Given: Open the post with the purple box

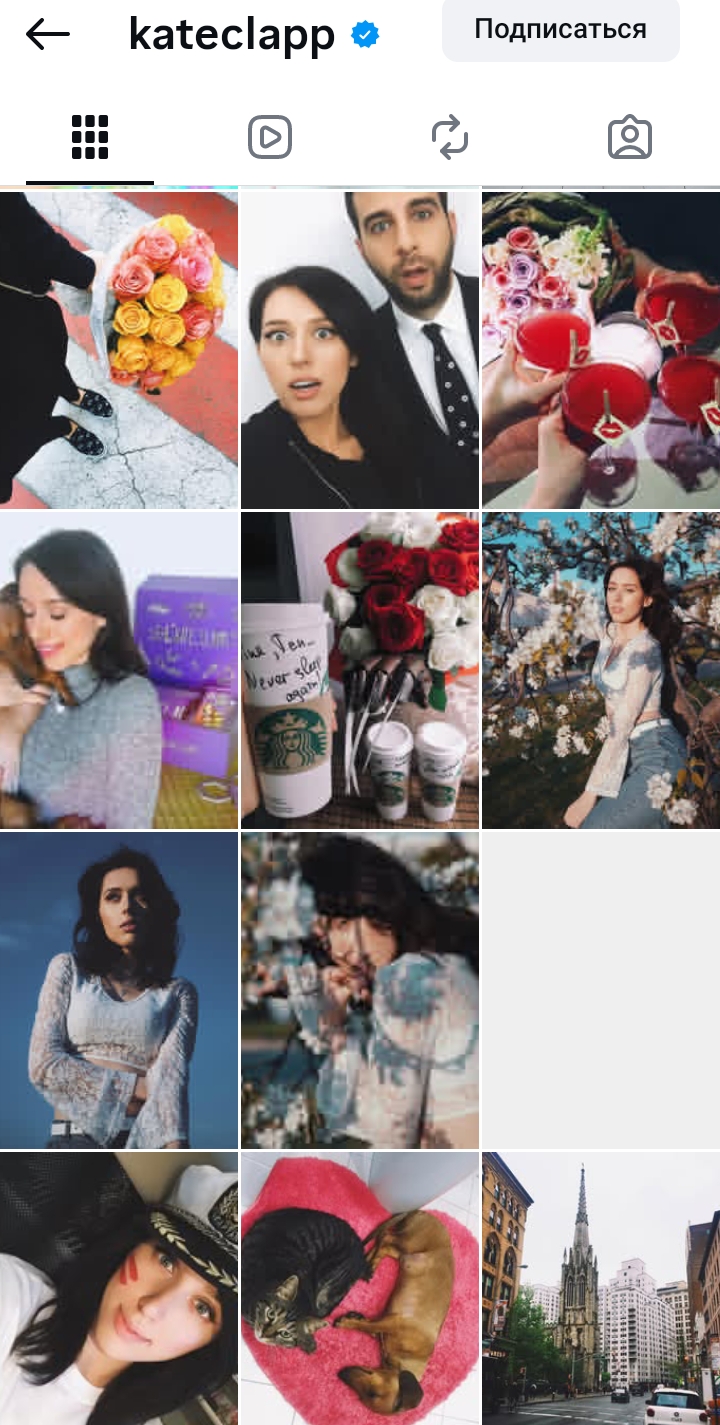Looking at the screenshot, I should 119,670.
